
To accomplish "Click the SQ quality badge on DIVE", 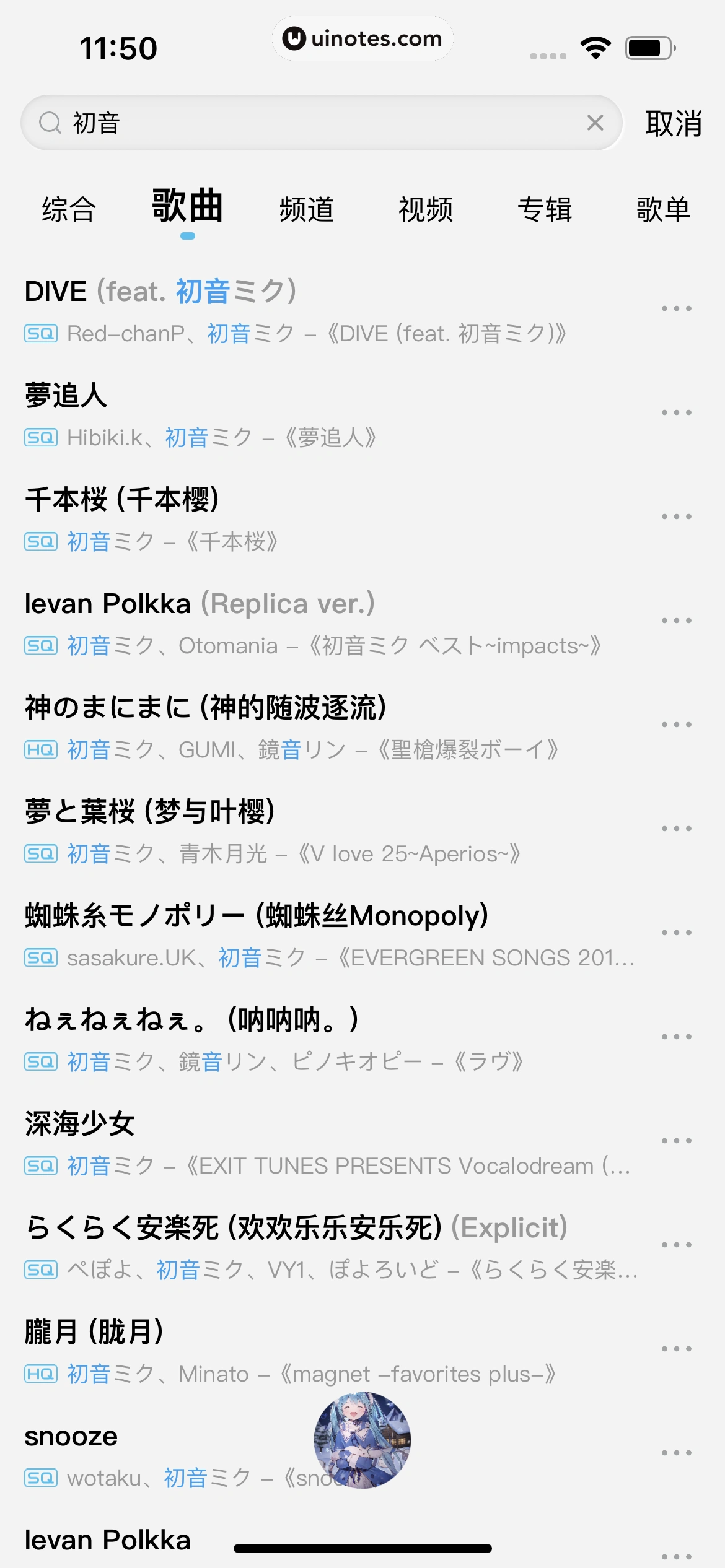I will coord(40,334).
